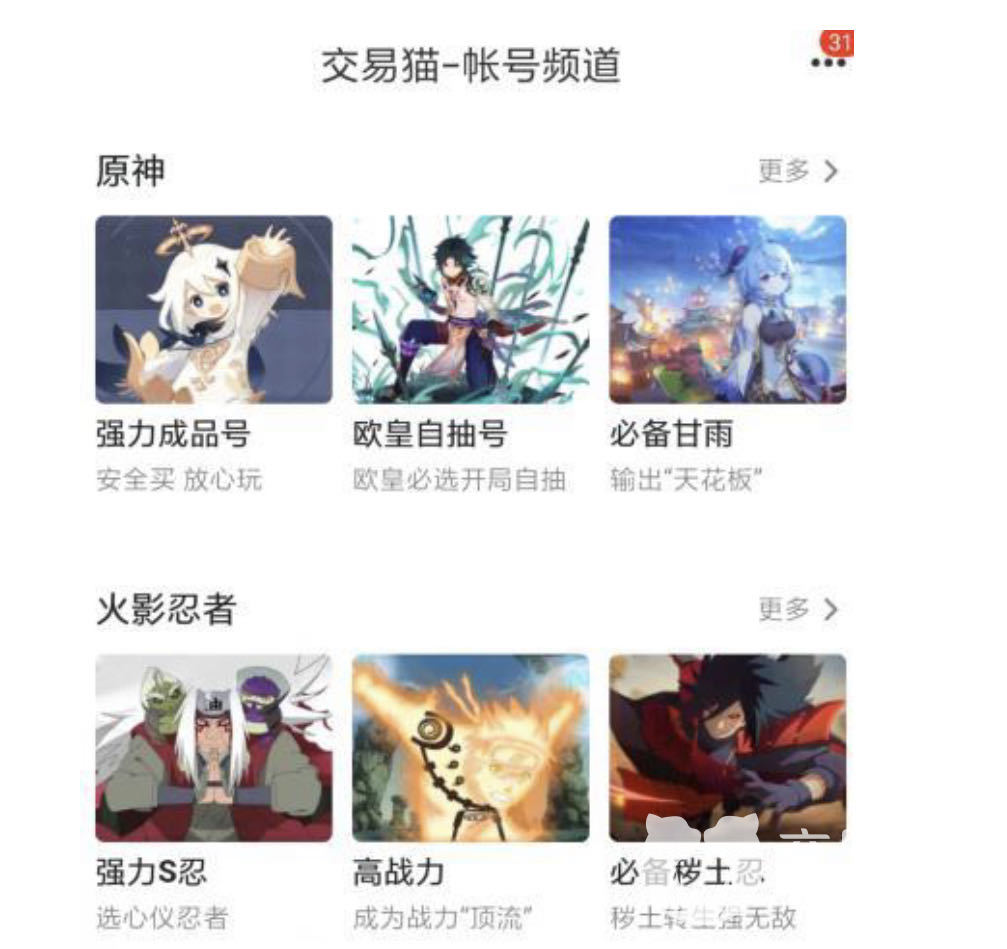View the 高战力 card
The height and width of the screenshot is (949, 1007).
[x=470, y=747]
